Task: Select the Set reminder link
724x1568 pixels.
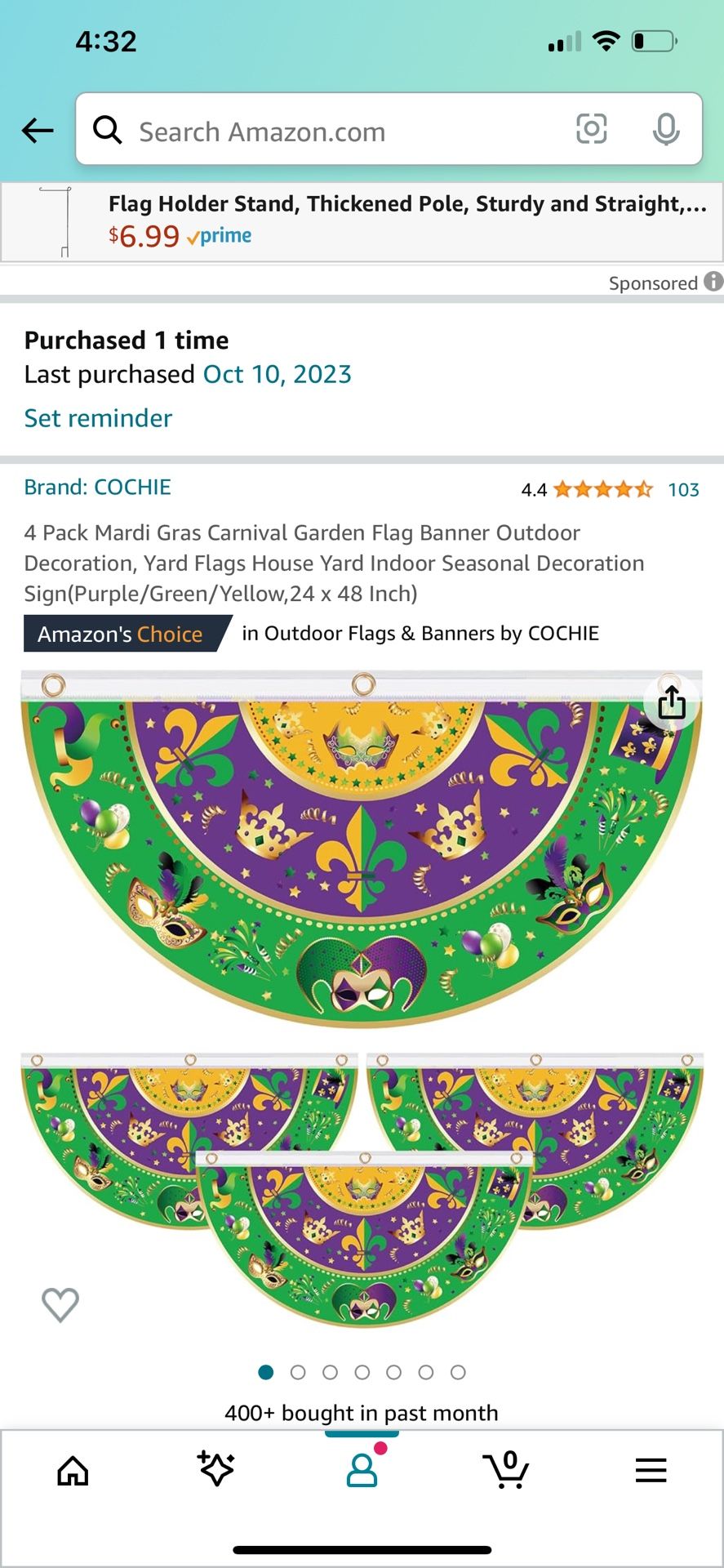Action: coord(98,418)
